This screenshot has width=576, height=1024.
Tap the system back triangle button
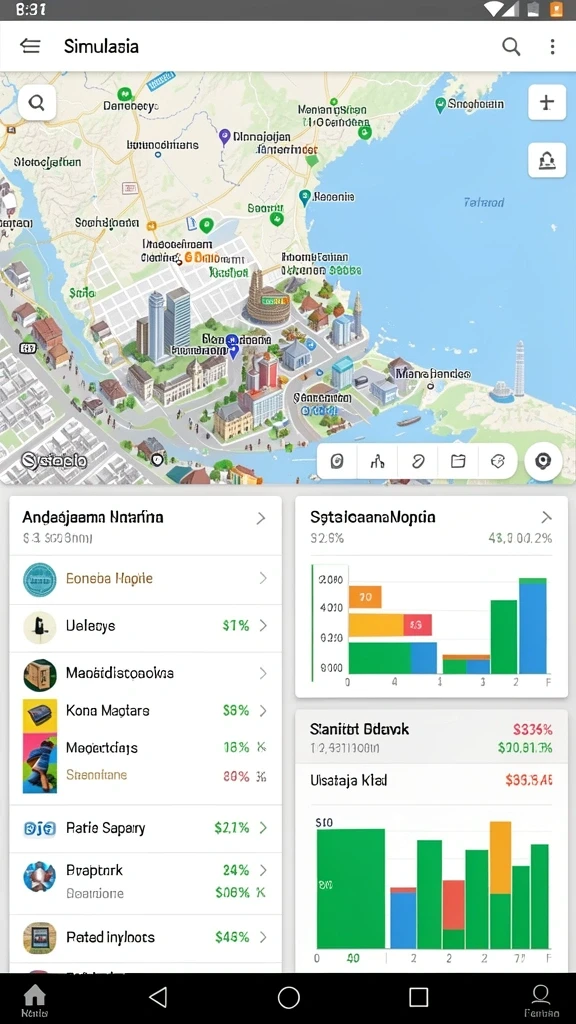click(x=158, y=997)
